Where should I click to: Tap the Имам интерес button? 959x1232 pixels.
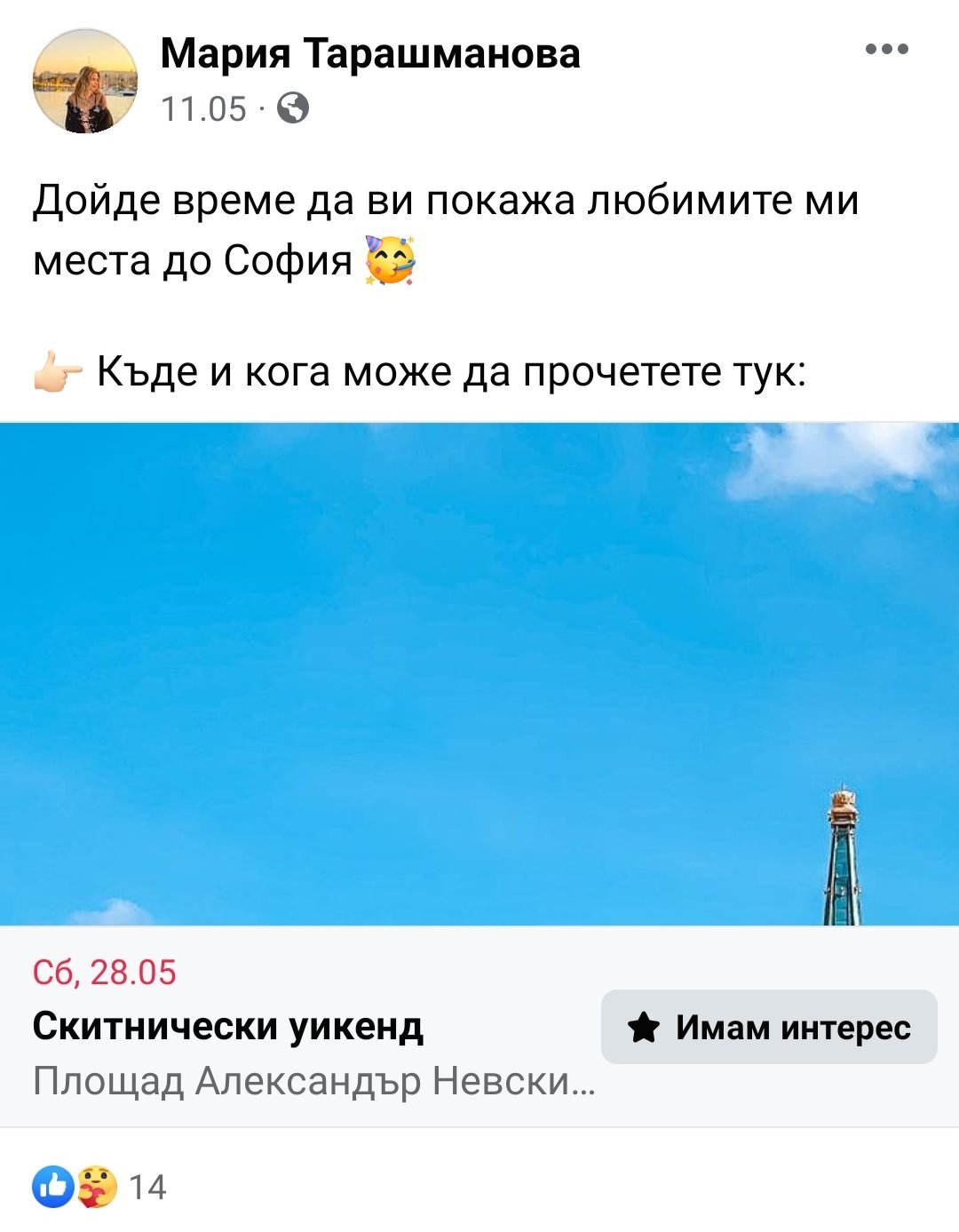pos(769,1027)
